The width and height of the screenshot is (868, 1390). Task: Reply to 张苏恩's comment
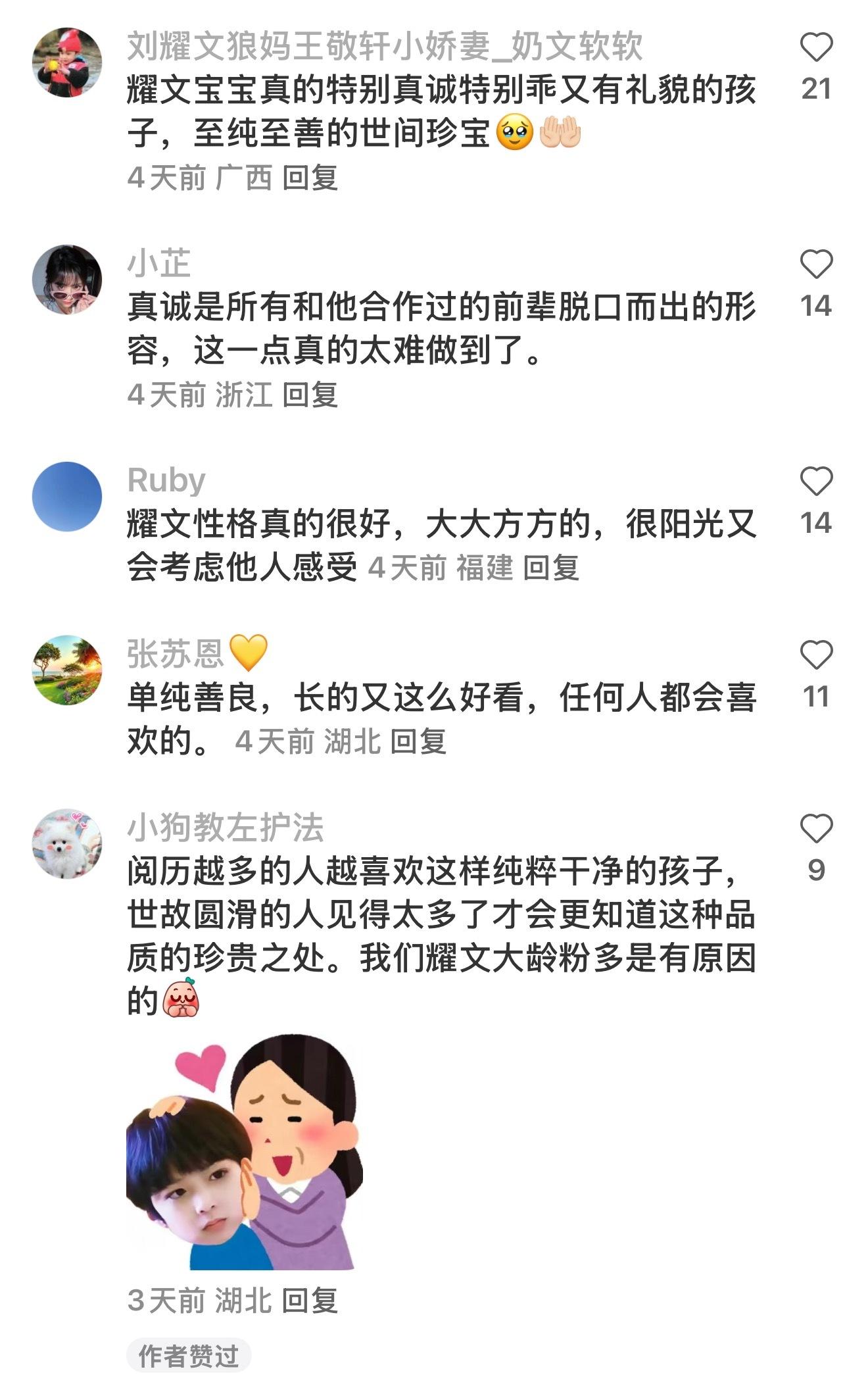click(418, 742)
